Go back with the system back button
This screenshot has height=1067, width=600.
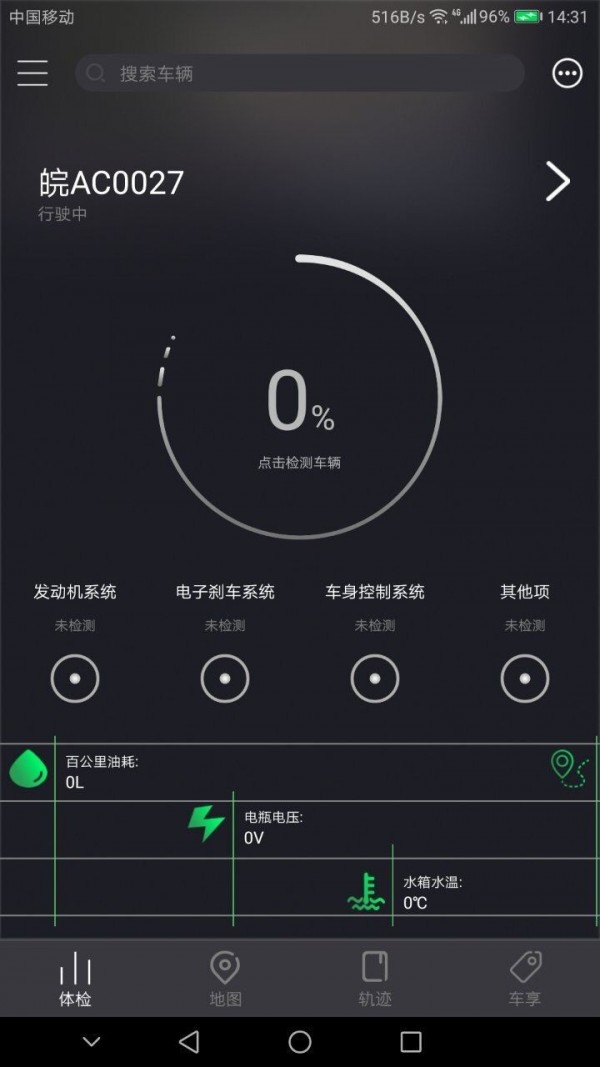click(189, 1042)
